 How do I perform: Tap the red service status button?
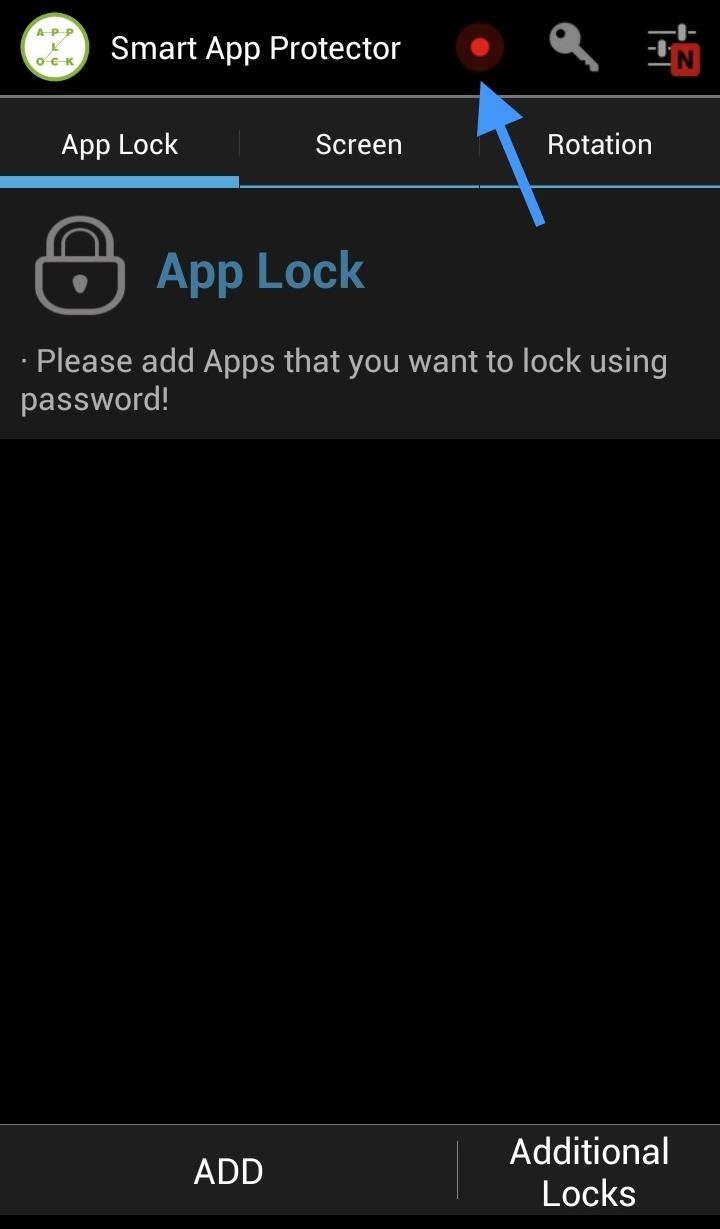tap(479, 47)
